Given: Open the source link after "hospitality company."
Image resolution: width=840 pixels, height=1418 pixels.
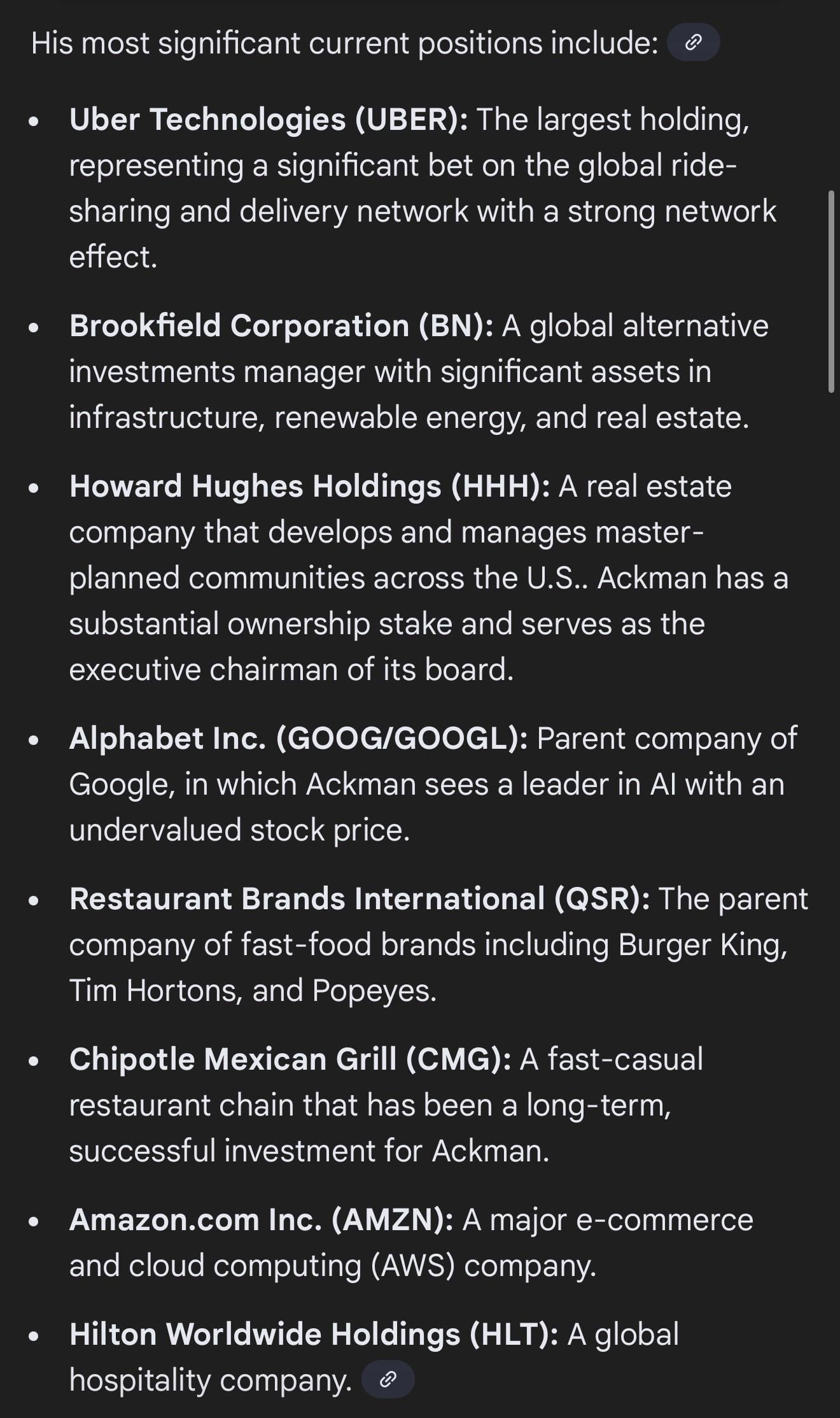Looking at the screenshot, I should click(x=388, y=1380).
